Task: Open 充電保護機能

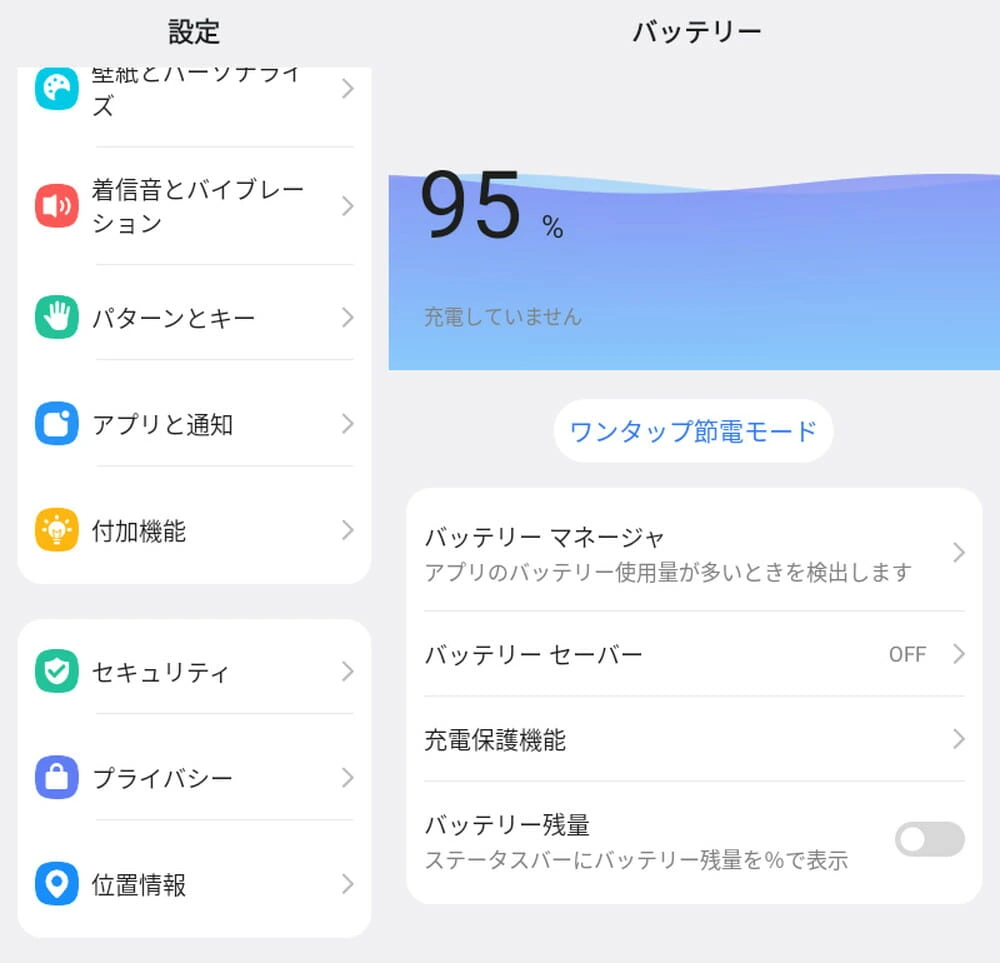Action: (x=694, y=739)
